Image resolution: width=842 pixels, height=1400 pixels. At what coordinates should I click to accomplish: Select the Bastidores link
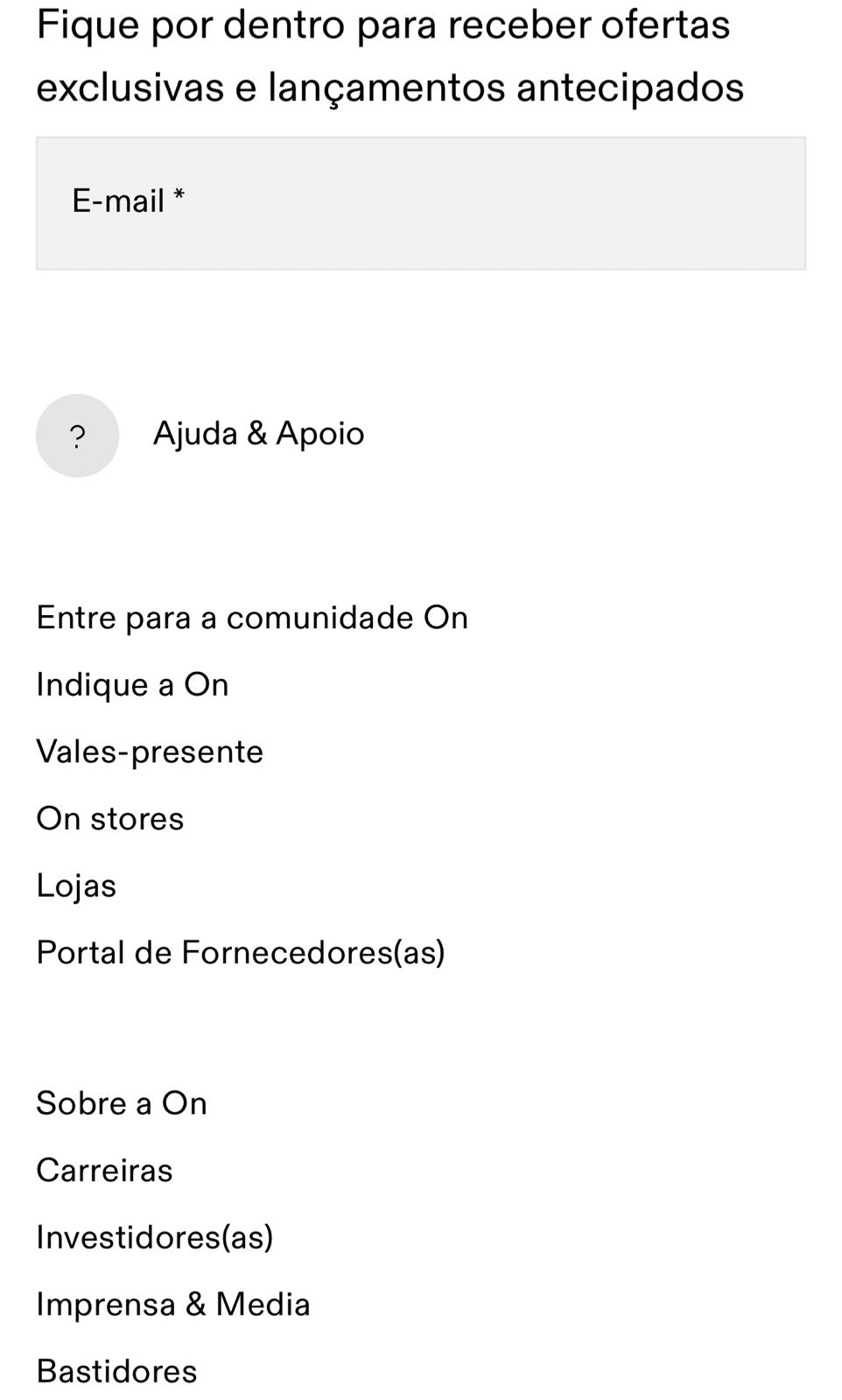tap(116, 1372)
